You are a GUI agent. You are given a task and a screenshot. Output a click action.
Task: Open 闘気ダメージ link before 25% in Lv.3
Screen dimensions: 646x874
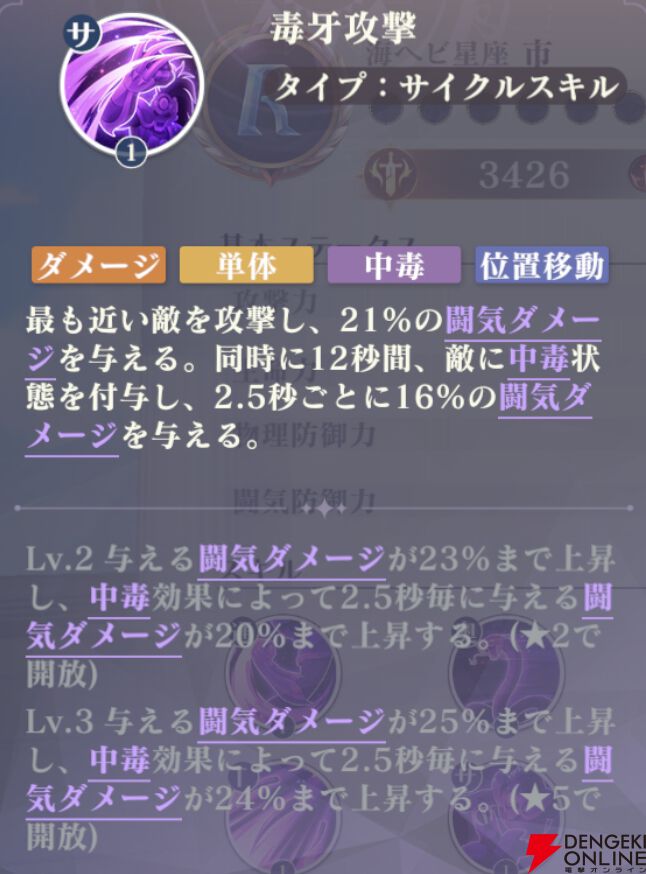pos(291,719)
